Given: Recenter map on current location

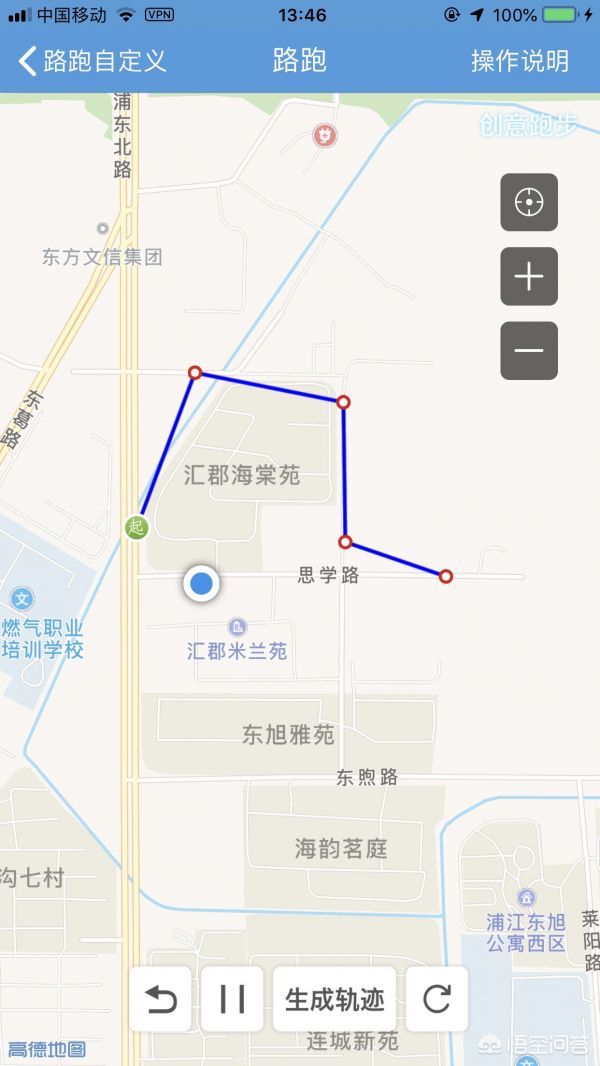Looking at the screenshot, I should (529, 202).
